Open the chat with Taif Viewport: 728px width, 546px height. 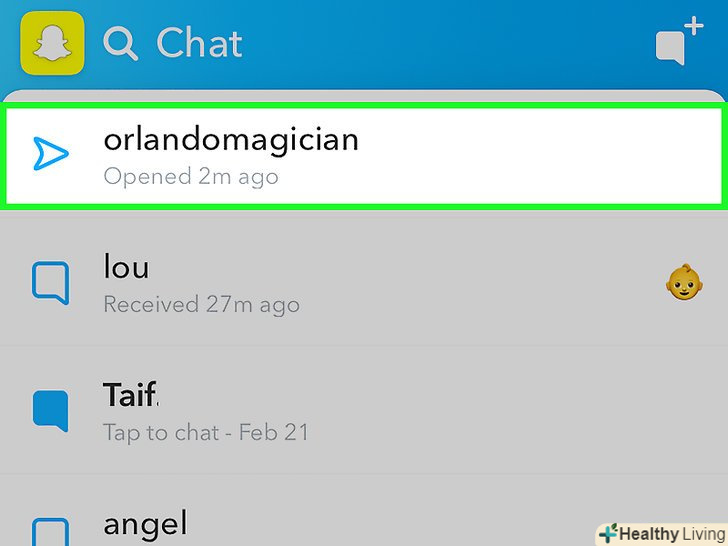point(363,411)
